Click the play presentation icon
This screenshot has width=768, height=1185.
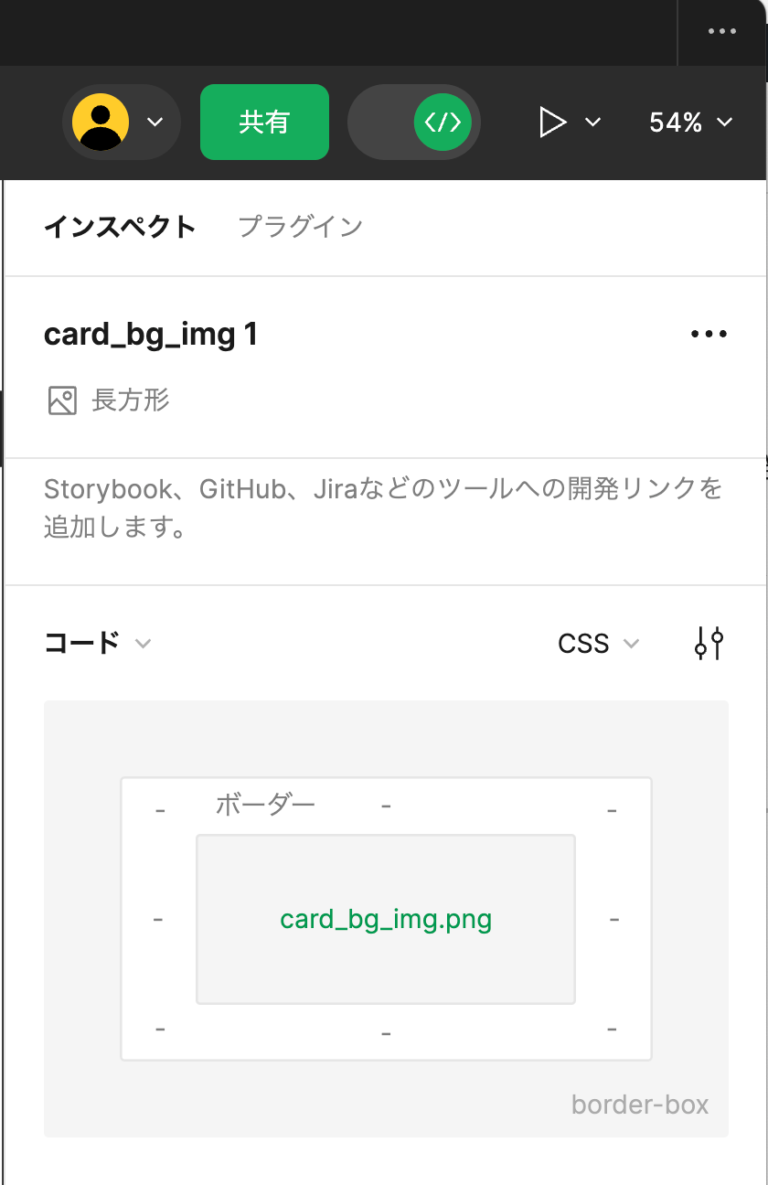[552, 122]
